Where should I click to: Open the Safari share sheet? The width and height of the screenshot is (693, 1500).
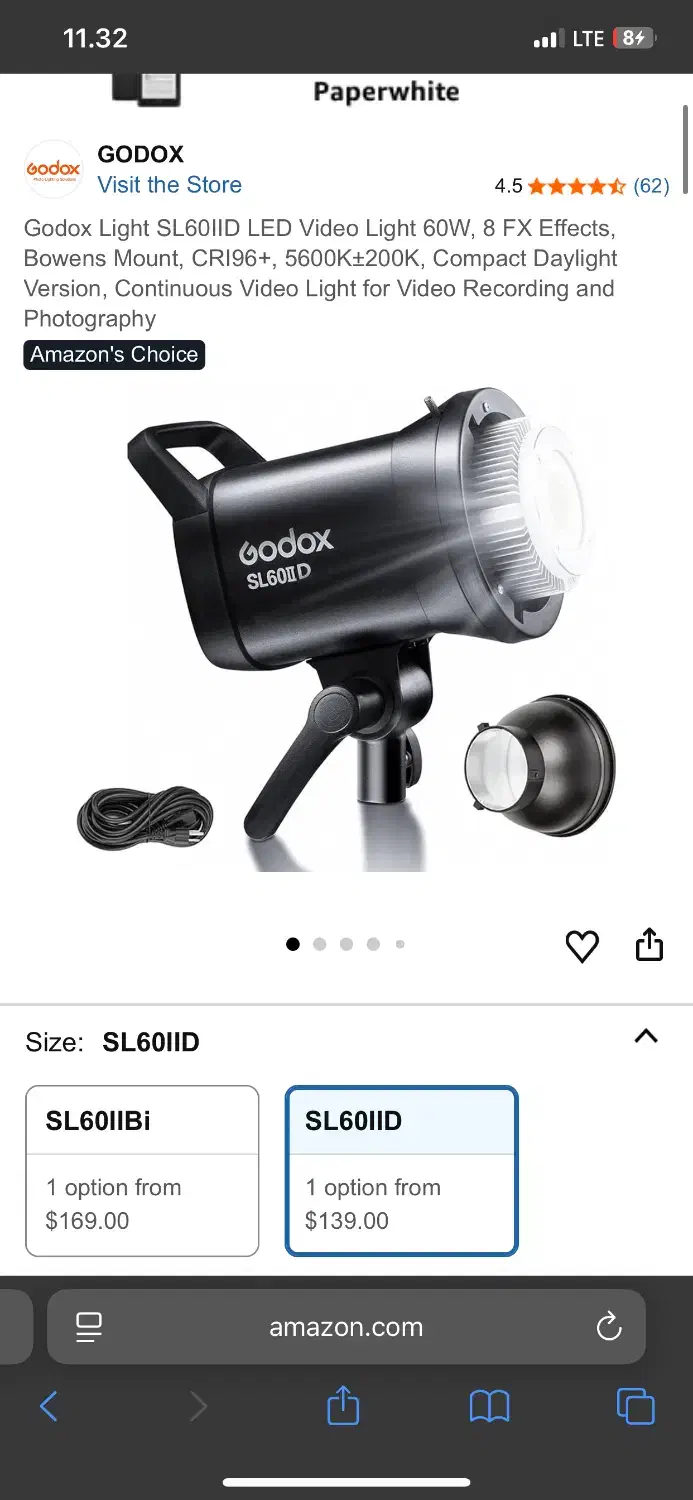click(343, 1406)
